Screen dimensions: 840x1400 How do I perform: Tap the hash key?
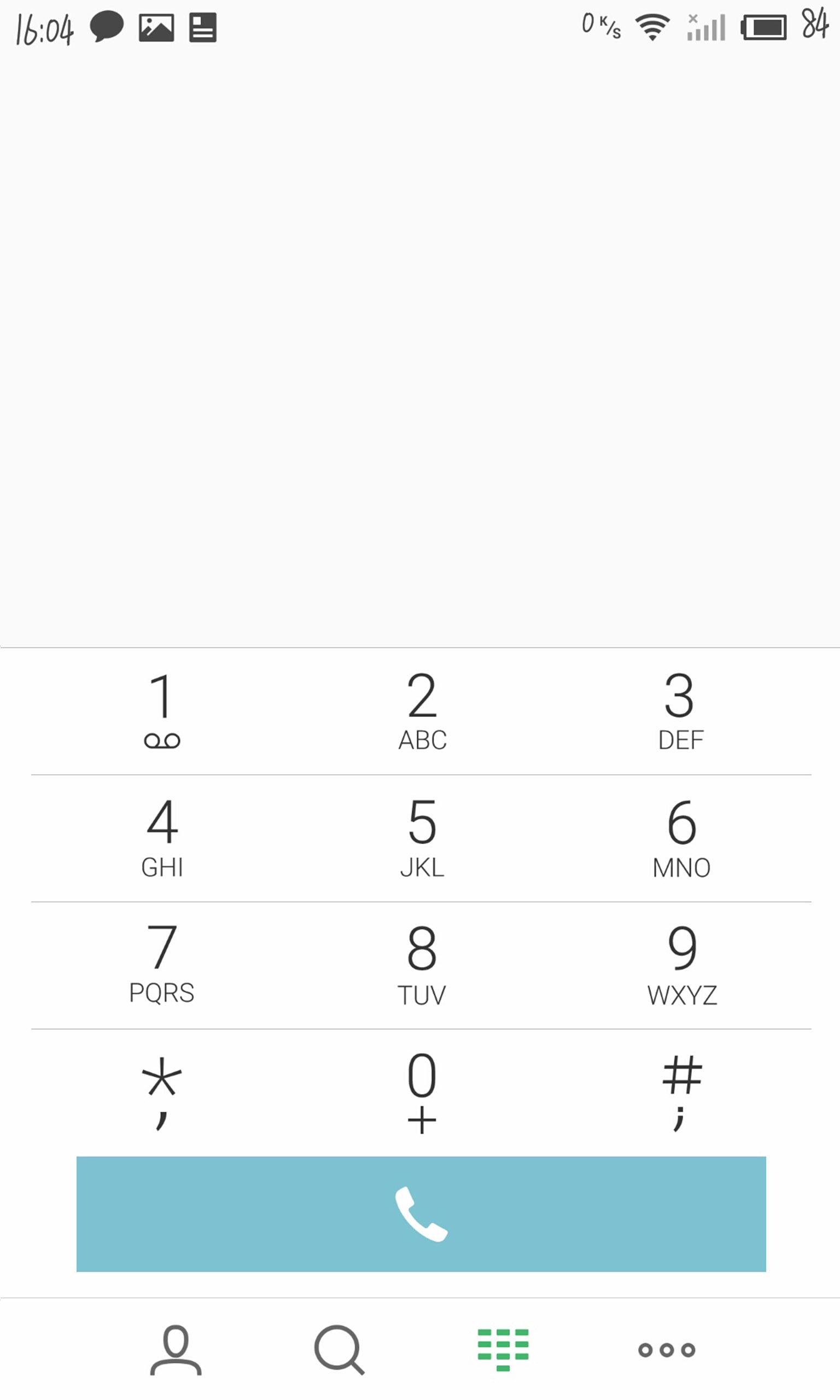tap(680, 1092)
